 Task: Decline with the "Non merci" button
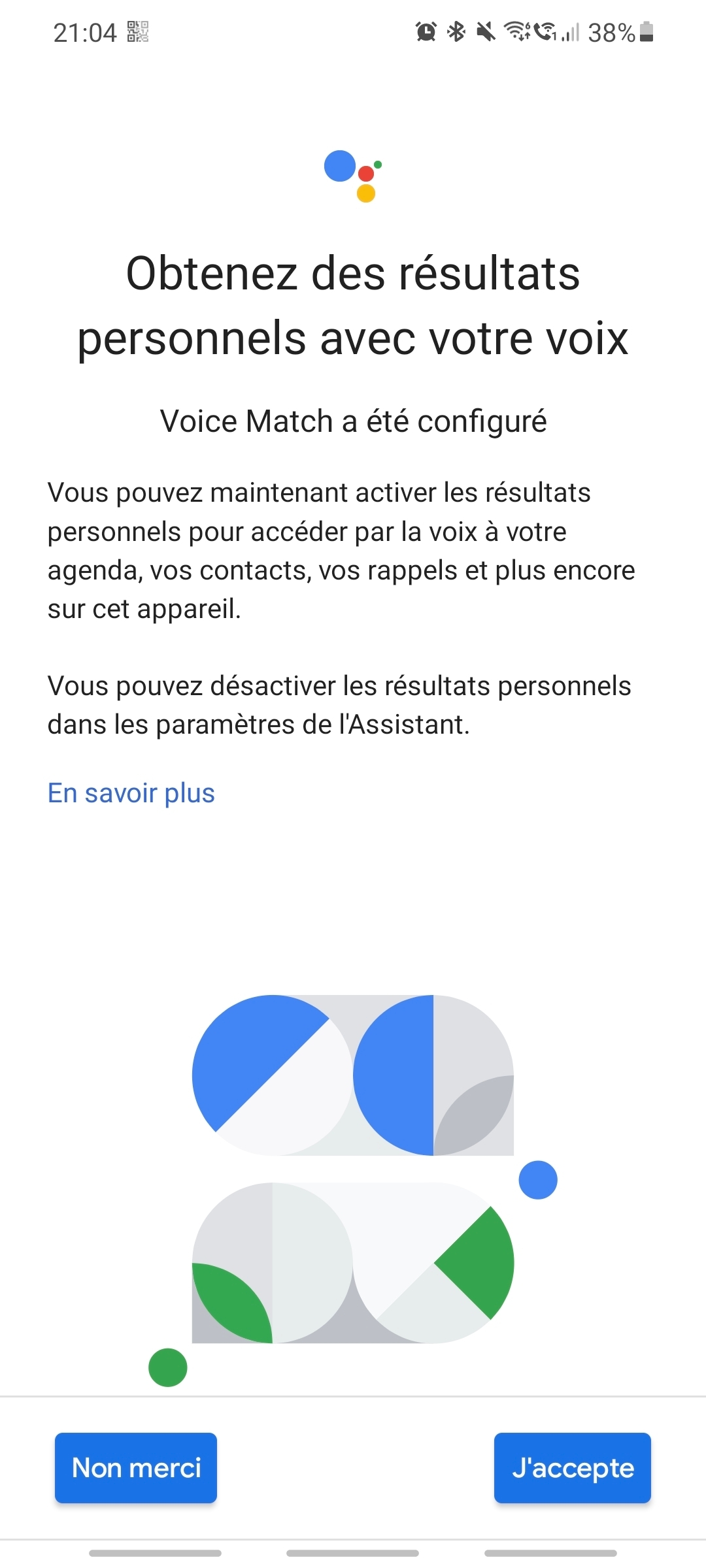click(136, 1467)
